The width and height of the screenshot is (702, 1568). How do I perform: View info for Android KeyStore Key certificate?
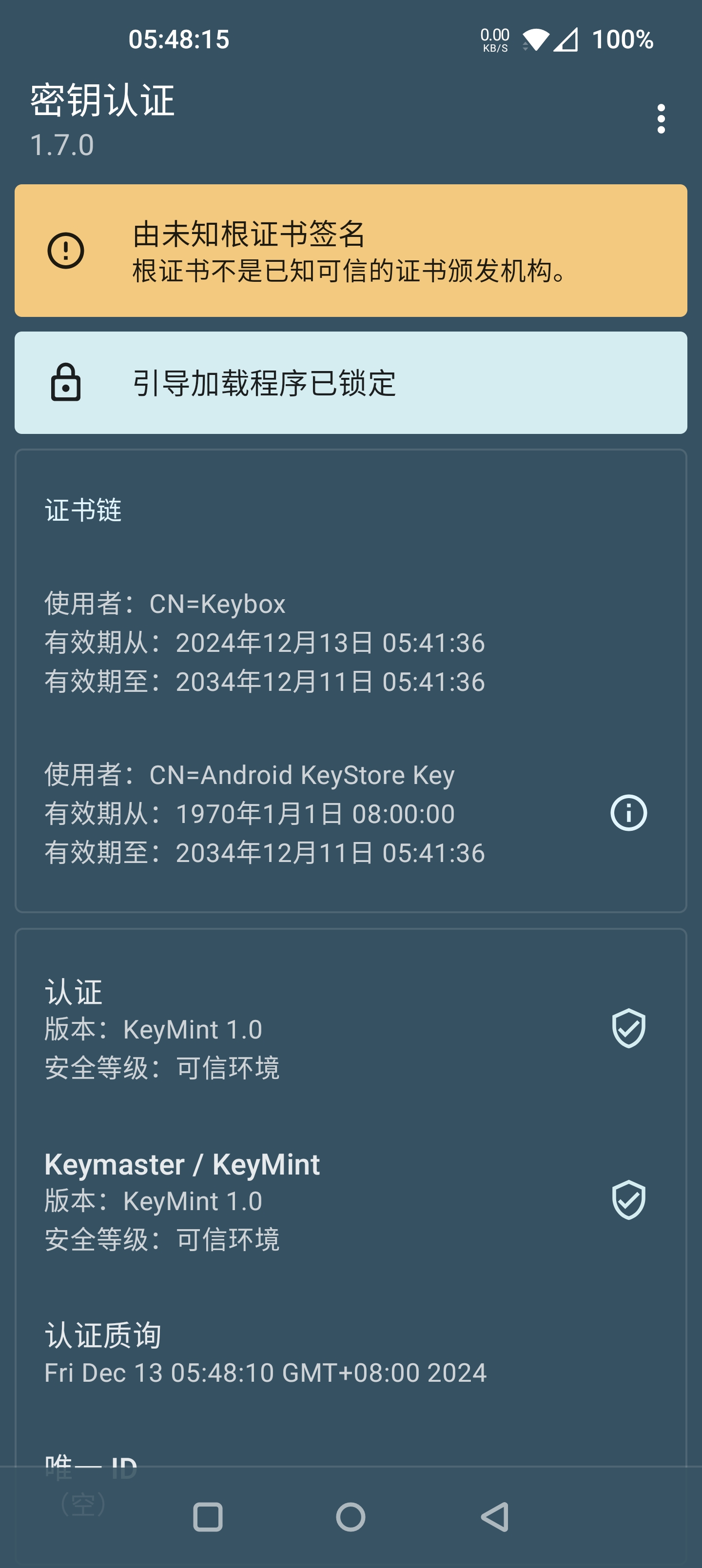(x=628, y=813)
